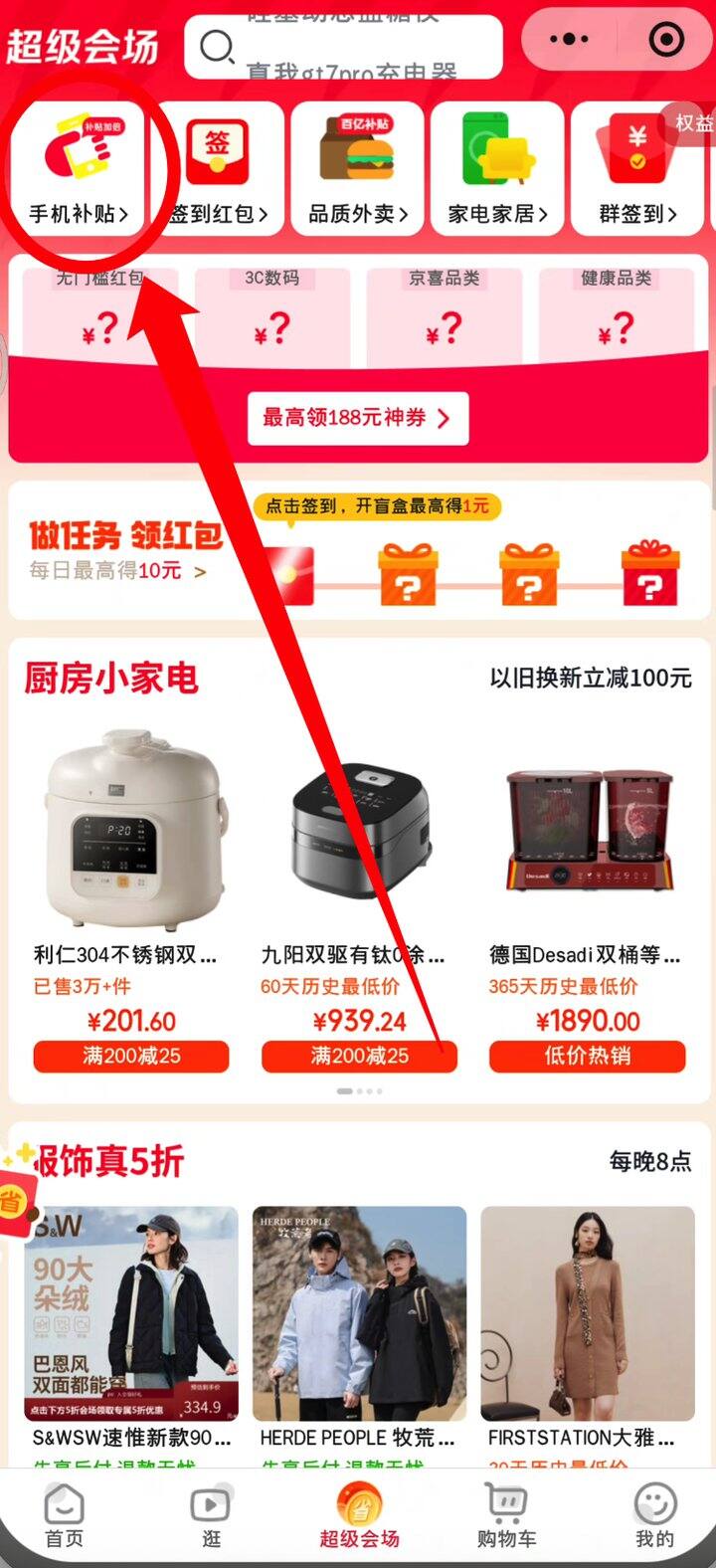Image resolution: width=716 pixels, height=1568 pixels.
Task: Open 签到红包
Action: point(218,167)
